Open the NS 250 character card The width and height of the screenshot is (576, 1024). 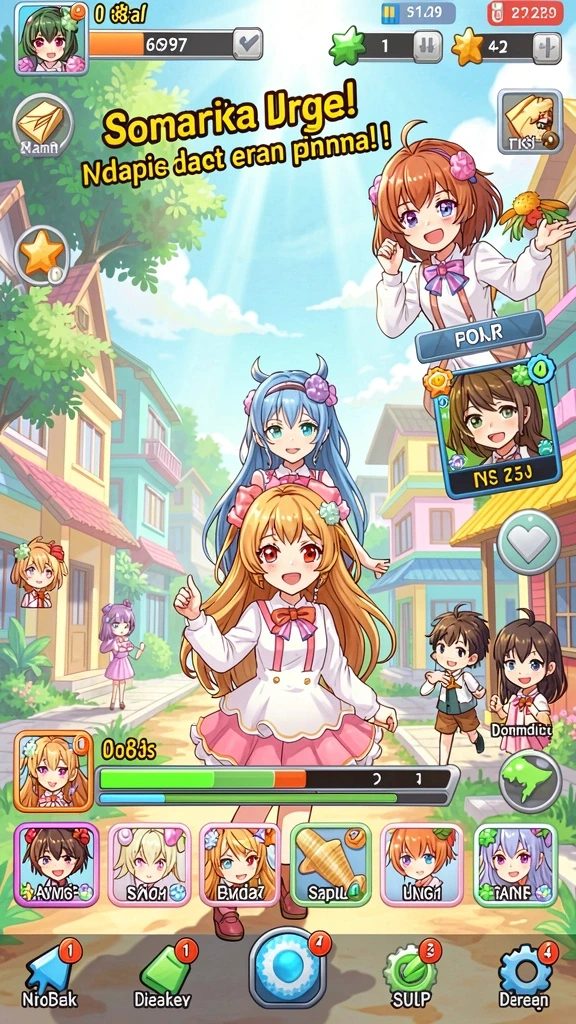[x=503, y=431]
